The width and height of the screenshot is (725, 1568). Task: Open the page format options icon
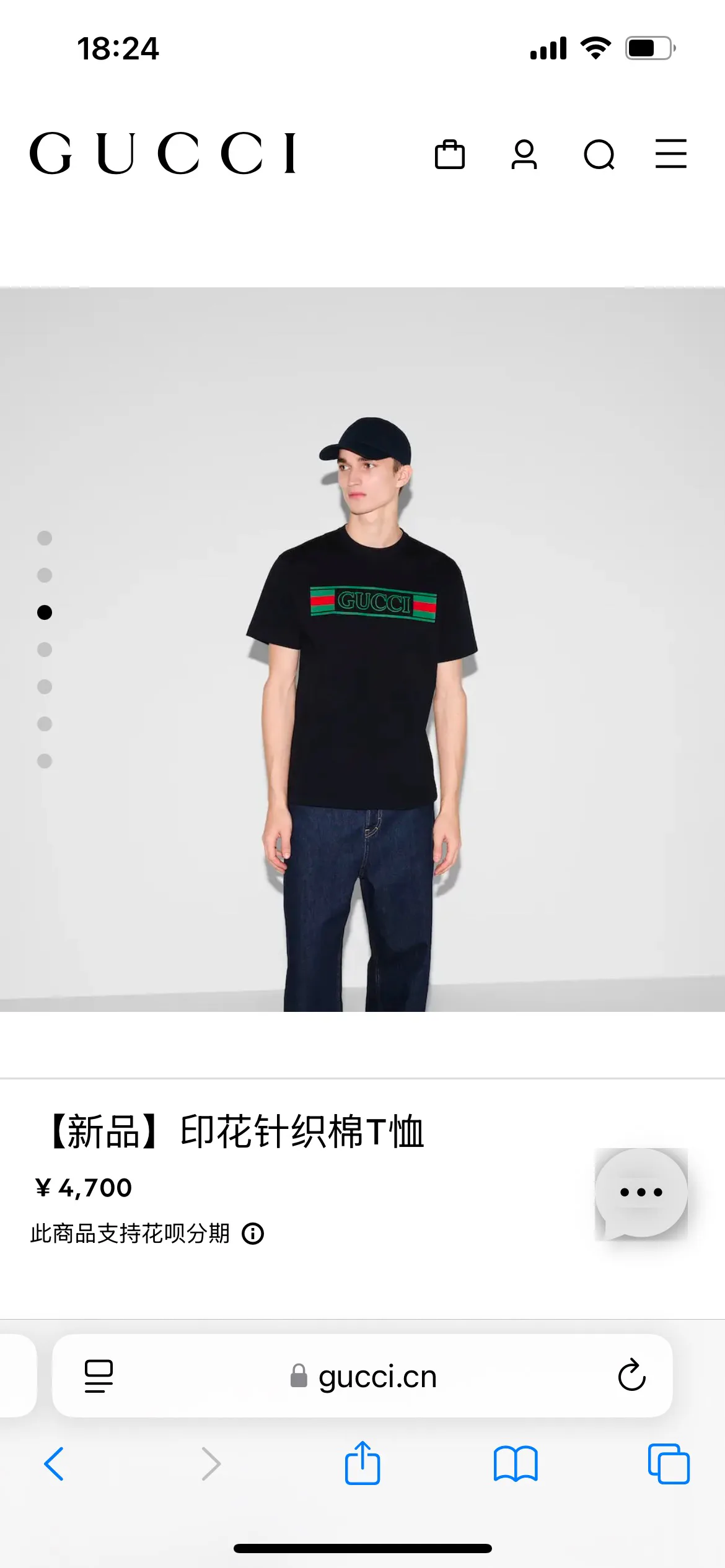pyautogui.click(x=99, y=1376)
